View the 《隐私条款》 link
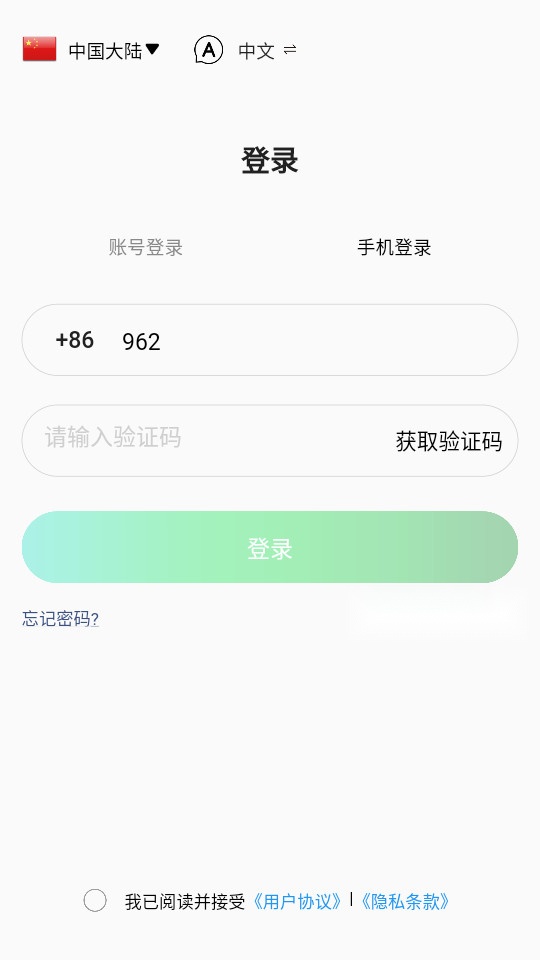The width and height of the screenshot is (540, 960). (405, 901)
